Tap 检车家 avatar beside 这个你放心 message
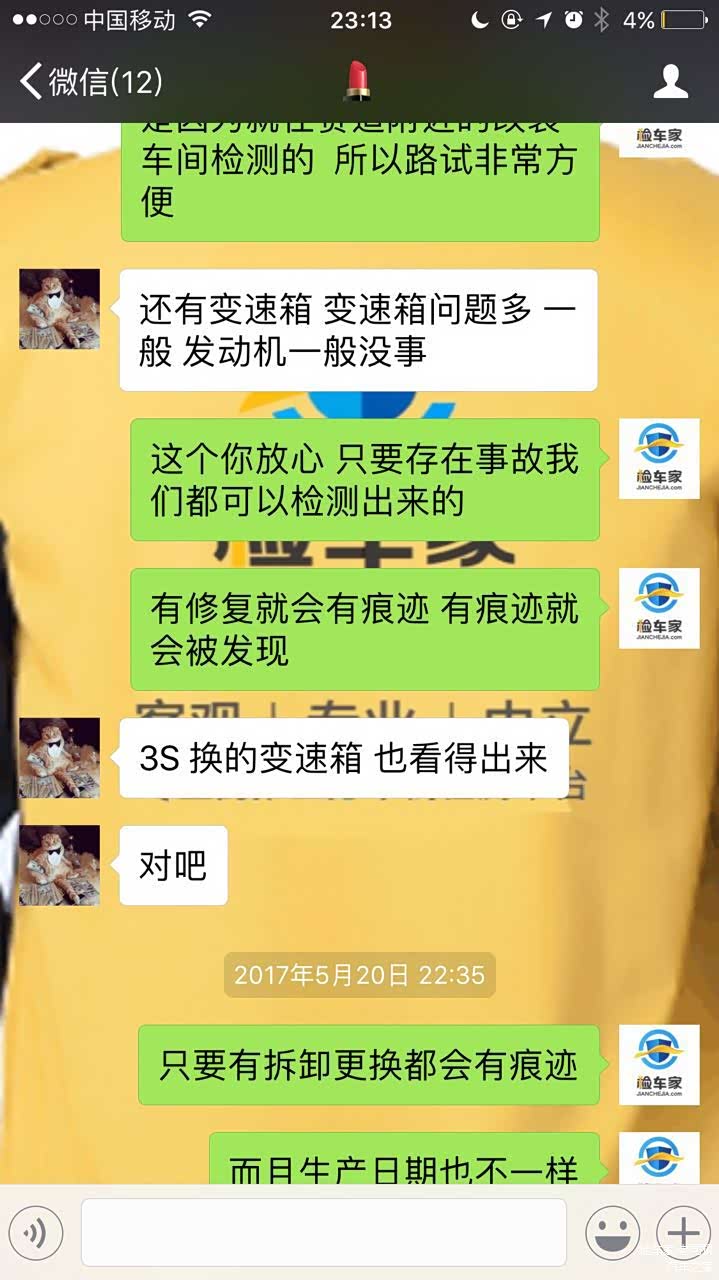 click(659, 459)
